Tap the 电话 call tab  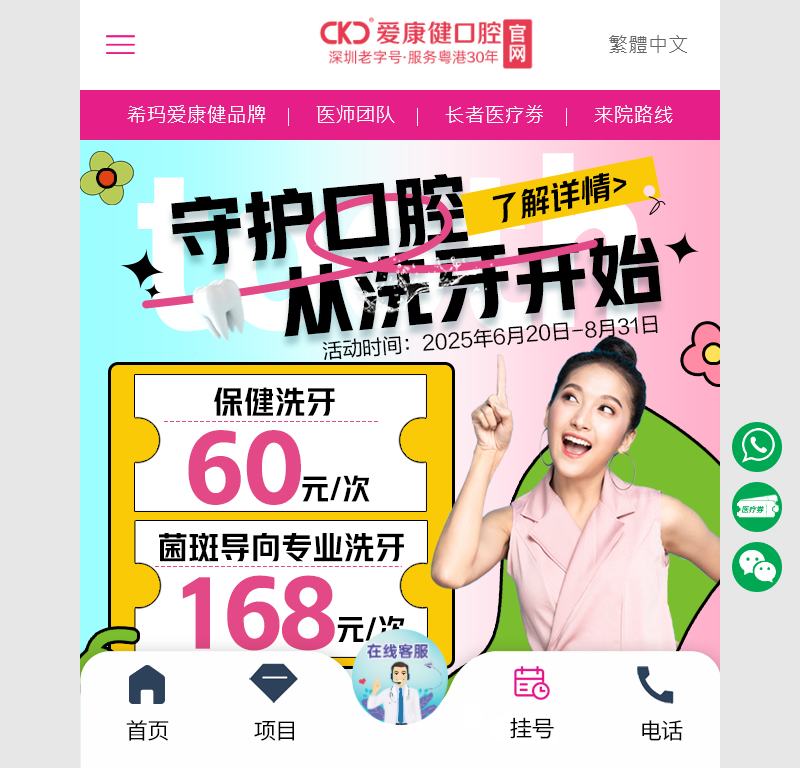coord(660,704)
